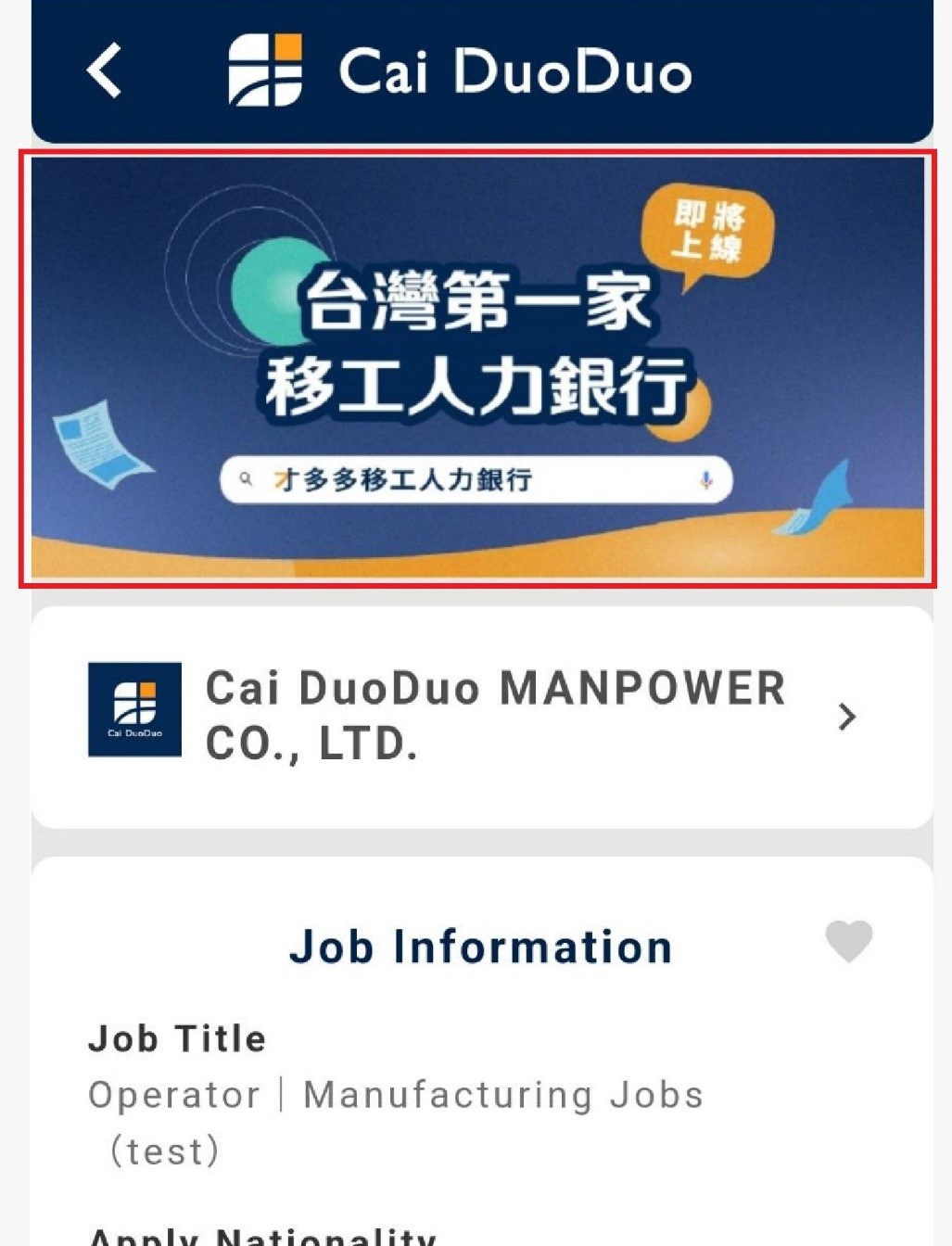Open the promotional banner at the top
Image resolution: width=952 pixels, height=1246 pixels.
tap(477, 368)
